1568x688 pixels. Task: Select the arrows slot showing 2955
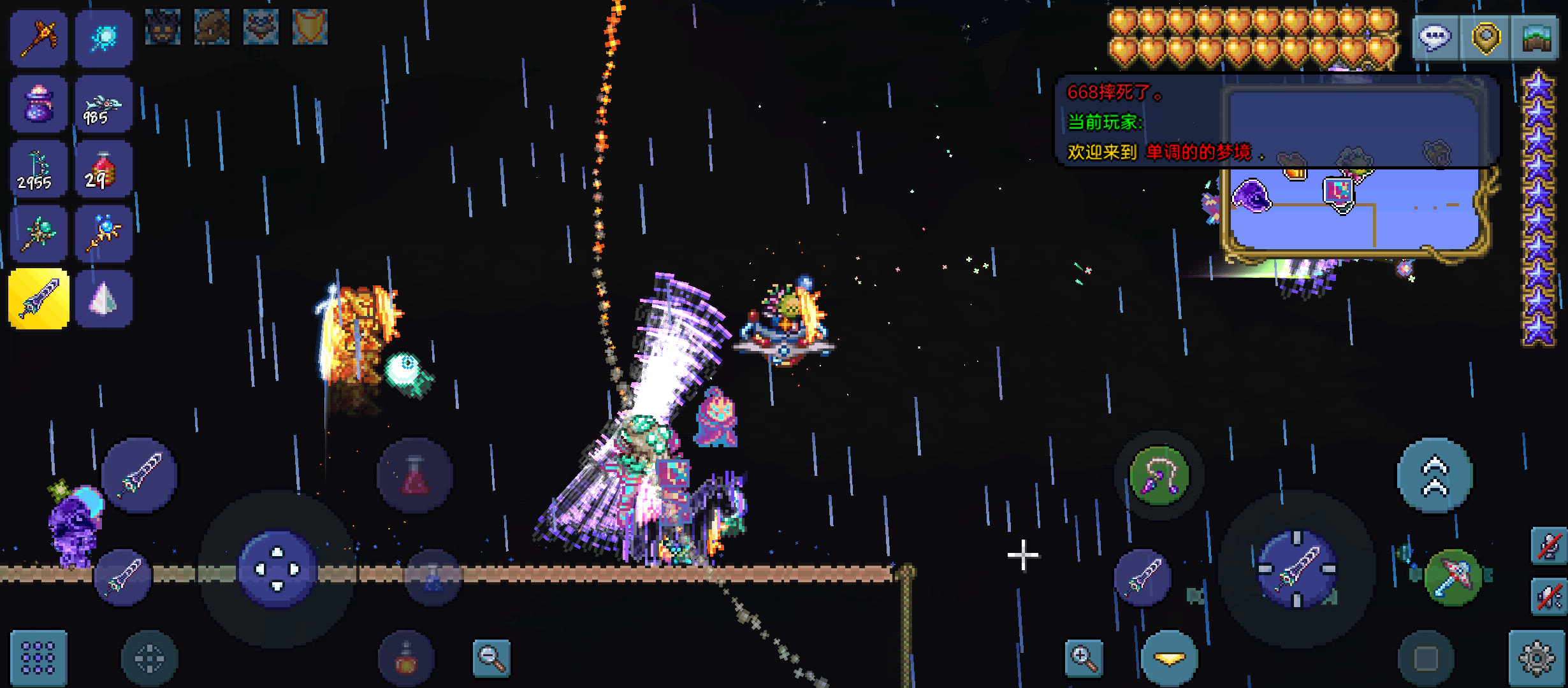pyautogui.click(x=39, y=169)
